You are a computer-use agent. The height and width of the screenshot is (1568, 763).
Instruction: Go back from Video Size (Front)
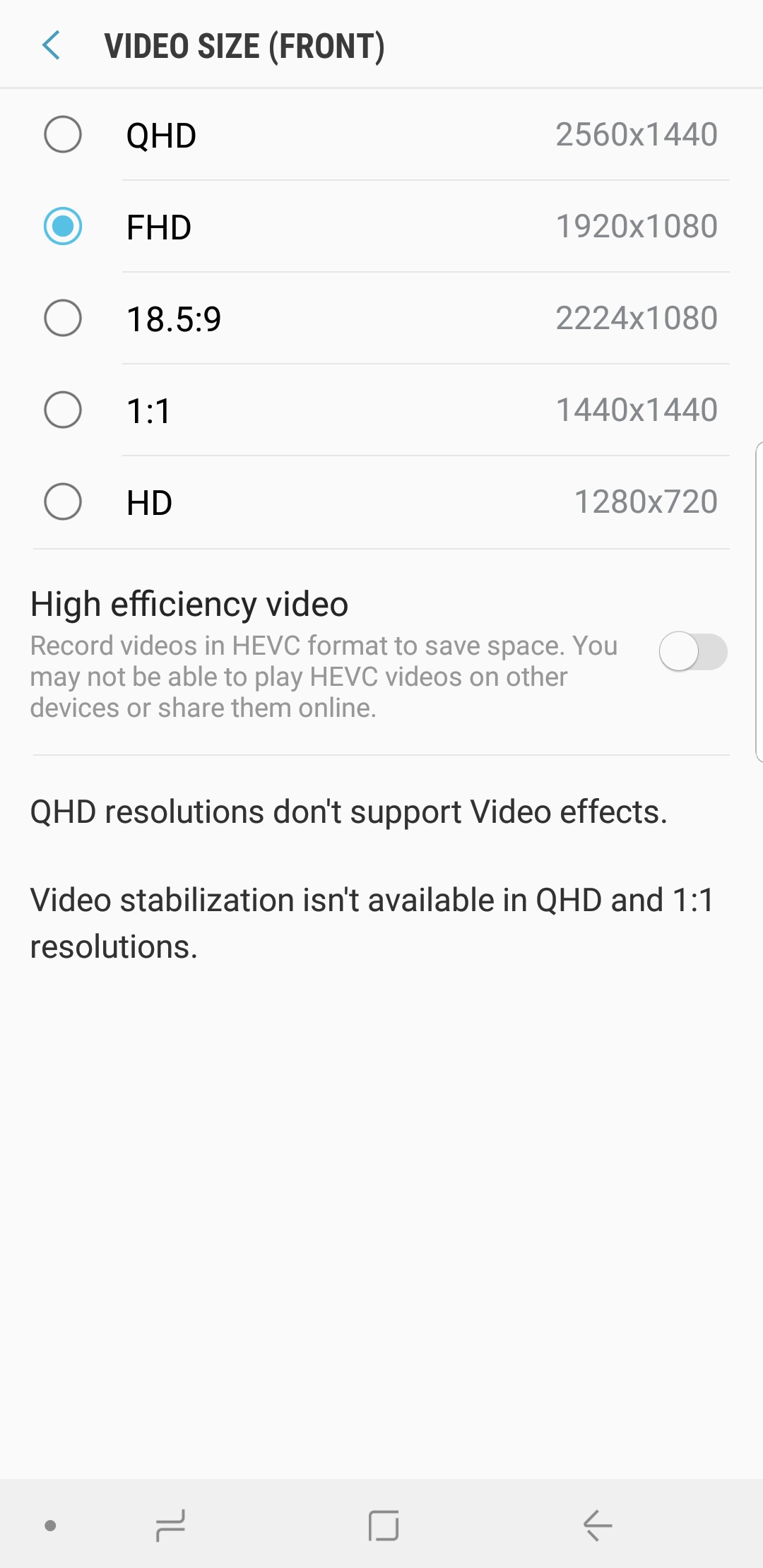coord(52,46)
